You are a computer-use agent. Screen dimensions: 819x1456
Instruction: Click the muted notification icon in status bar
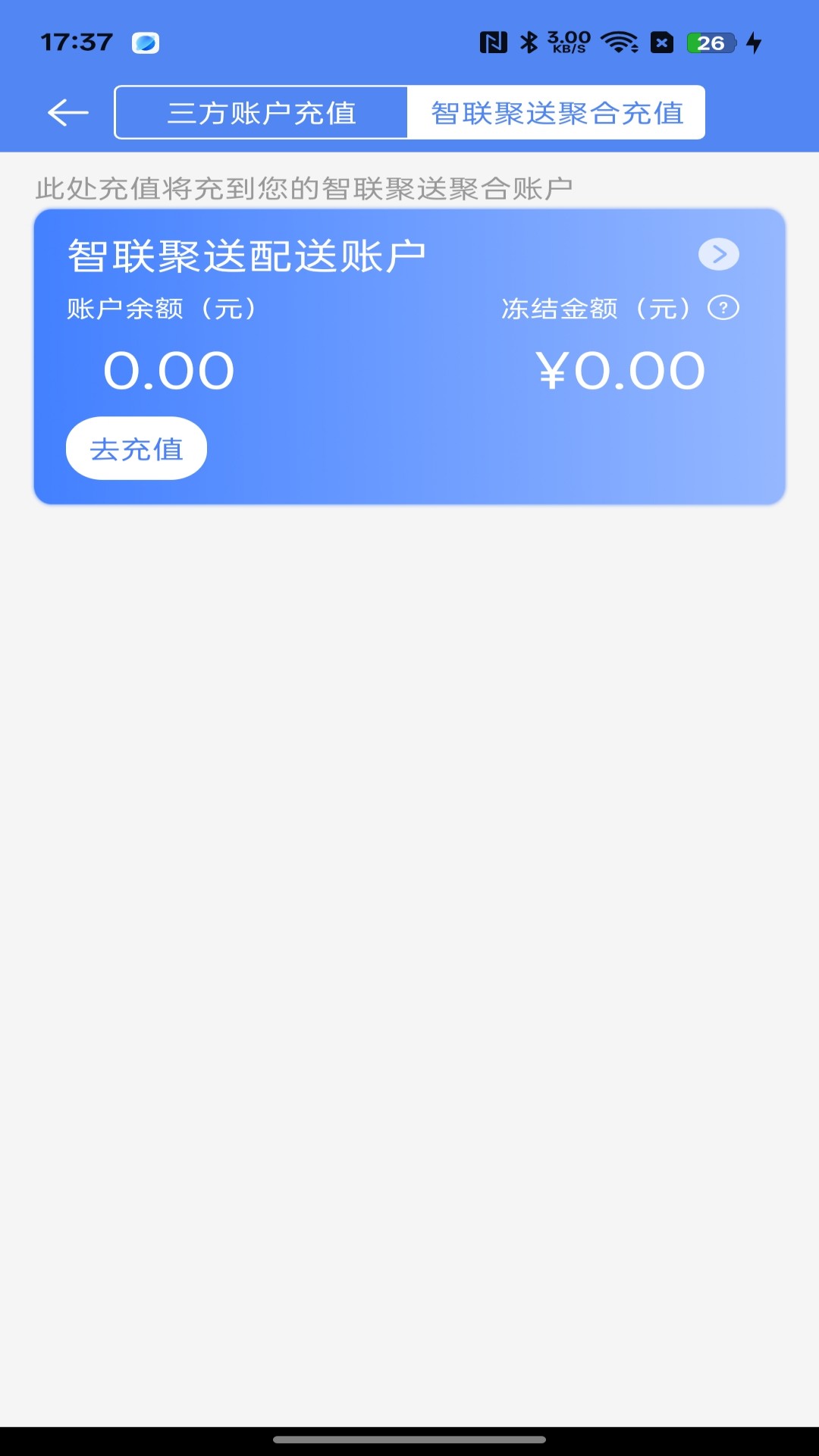pyautogui.click(x=662, y=43)
